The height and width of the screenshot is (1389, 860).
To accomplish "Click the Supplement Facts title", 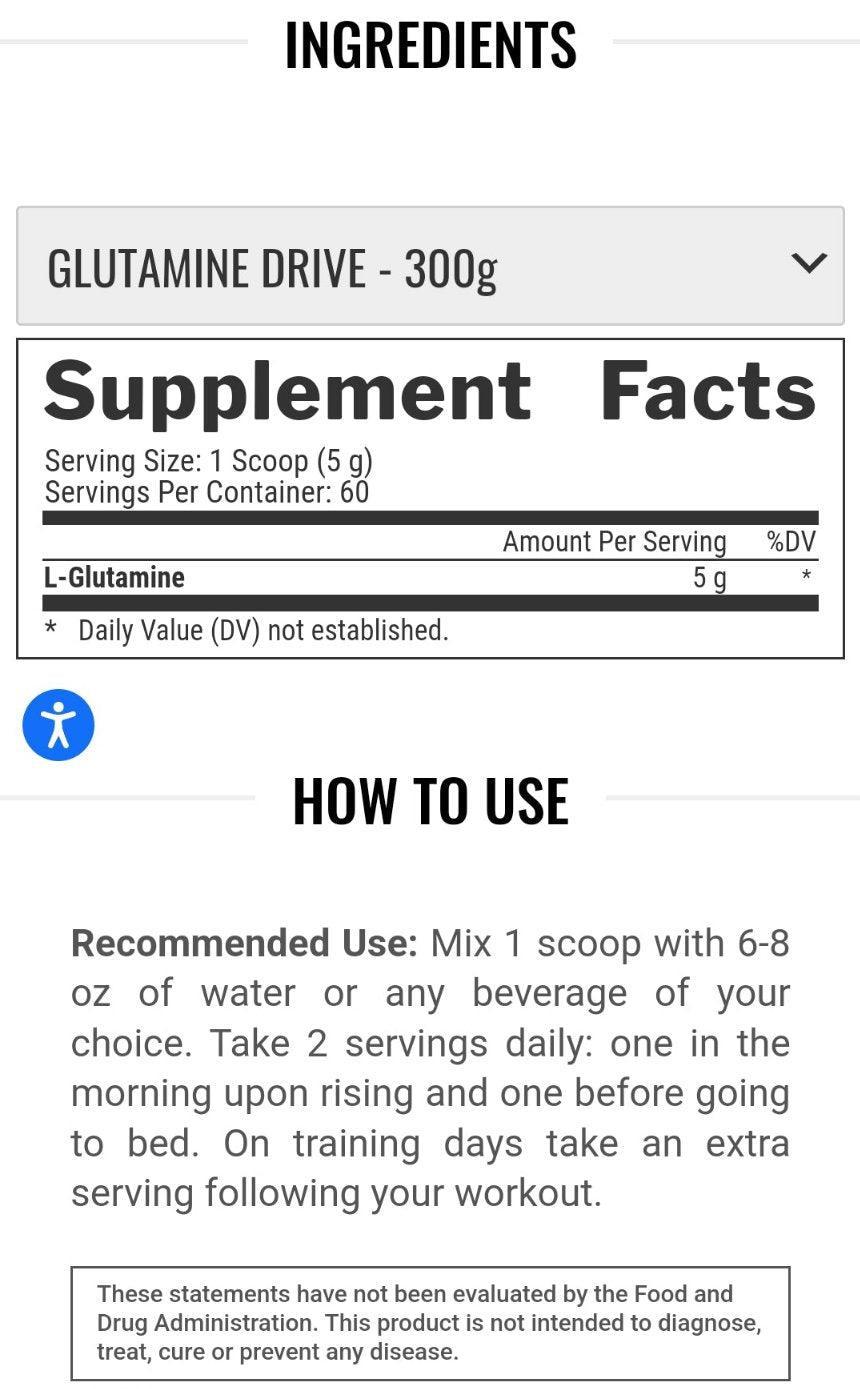I will coord(430,390).
